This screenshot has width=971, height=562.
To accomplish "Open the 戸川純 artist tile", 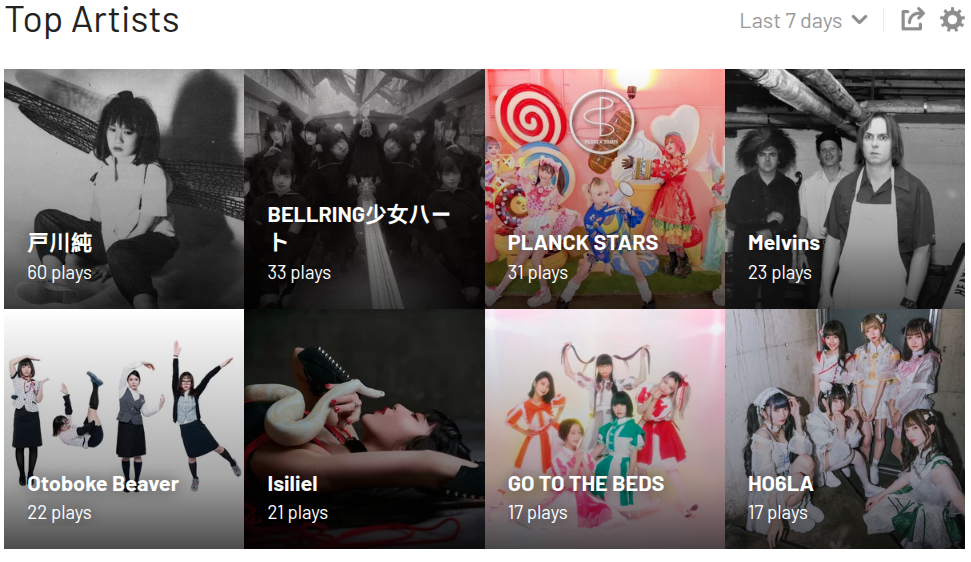I will point(124,188).
